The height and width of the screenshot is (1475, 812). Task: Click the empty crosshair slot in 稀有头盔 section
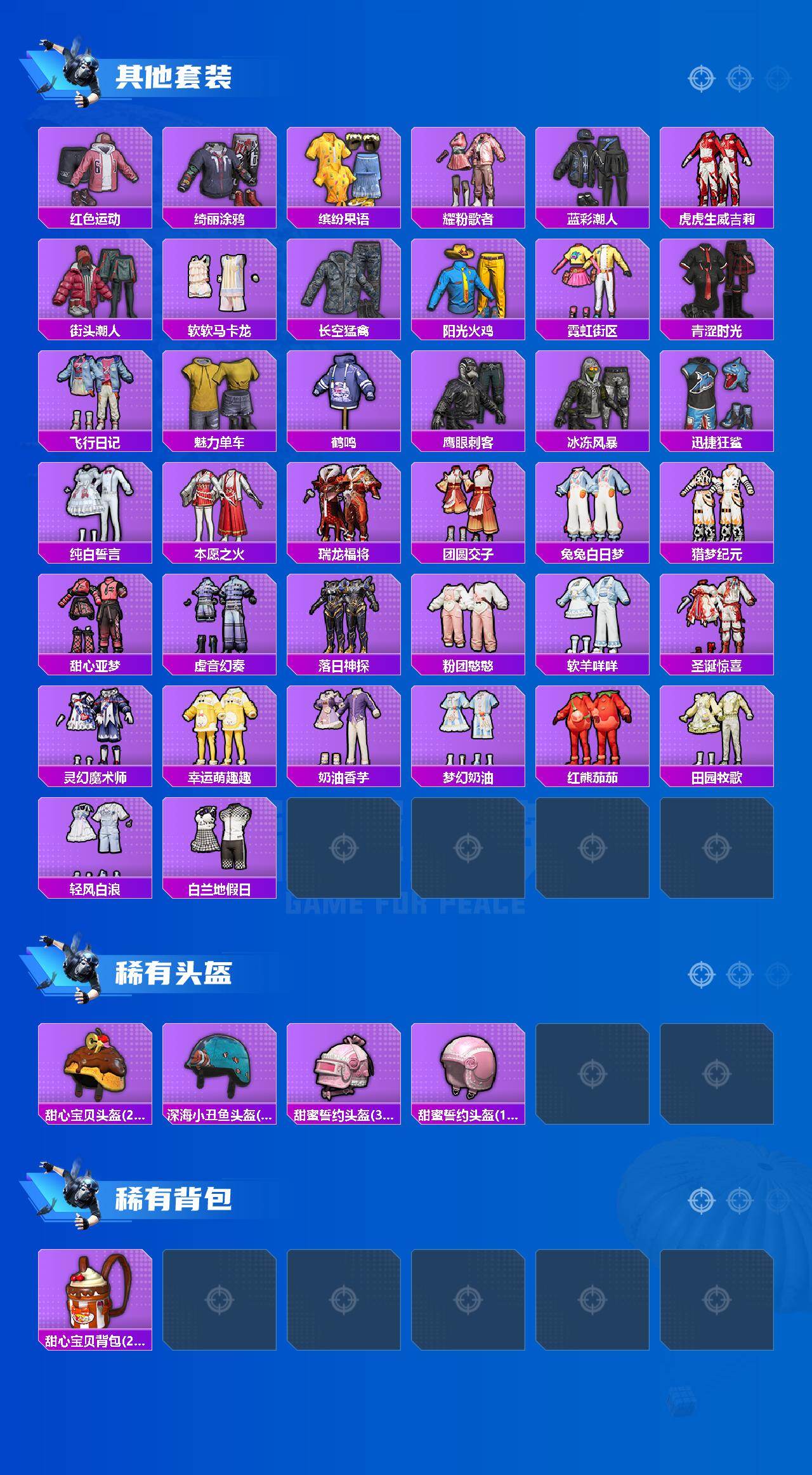[593, 1073]
